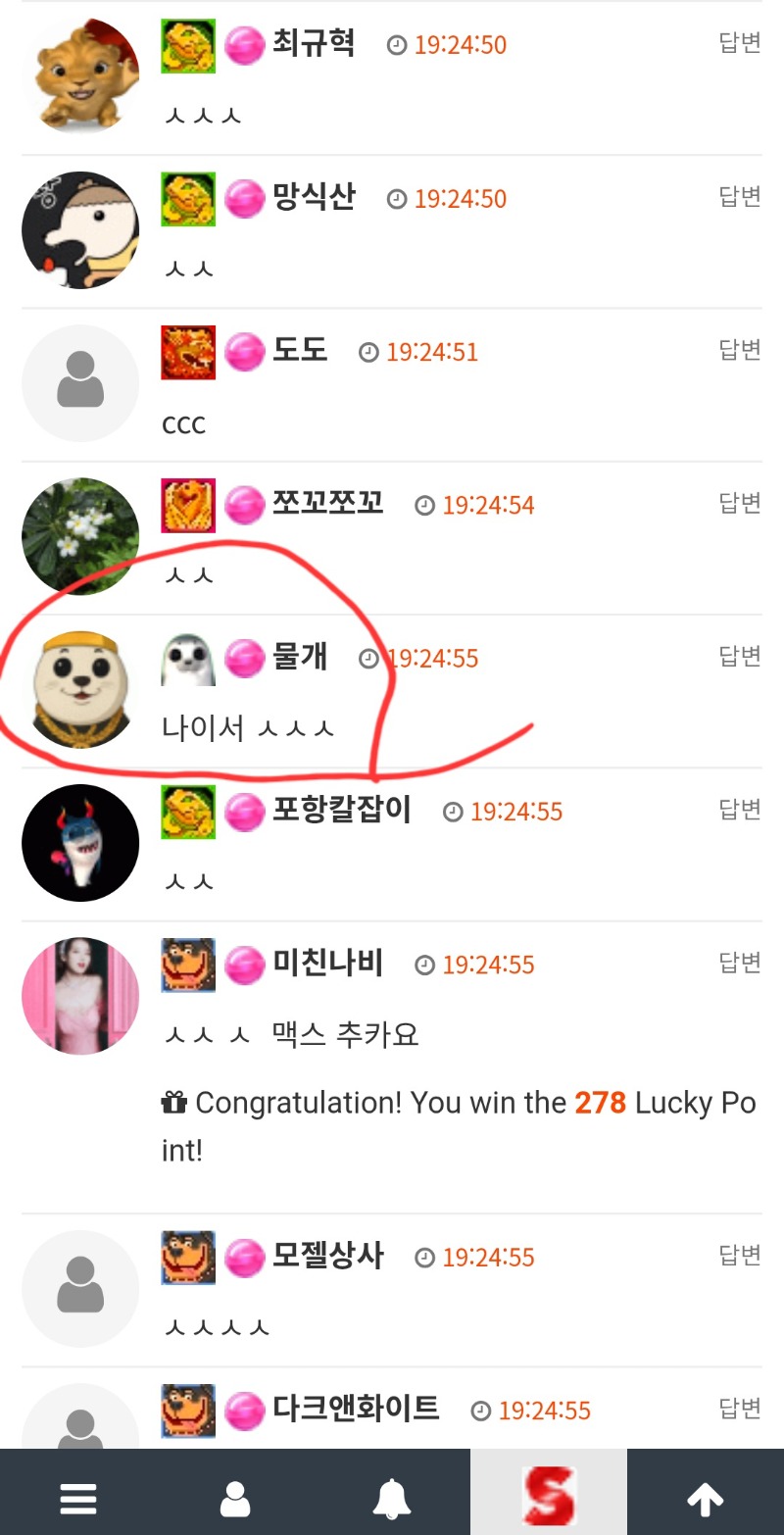Viewport: 784px width, 1535px height.
Task: Open the profile icon in bottom bar
Action: click(x=235, y=1497)
